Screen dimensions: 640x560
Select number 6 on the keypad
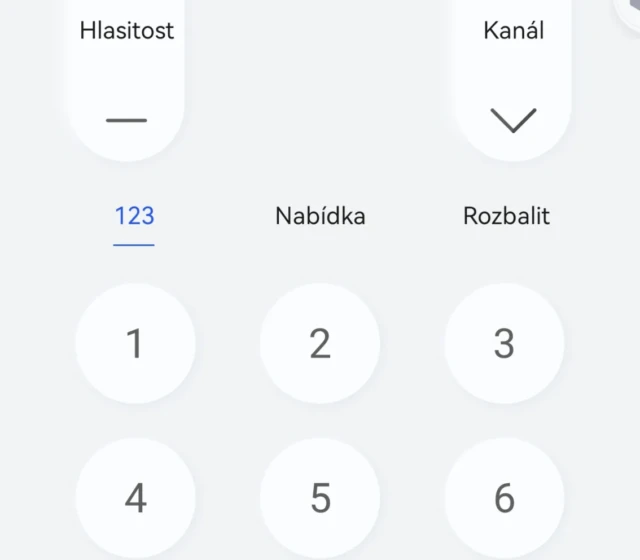point(504,497)
